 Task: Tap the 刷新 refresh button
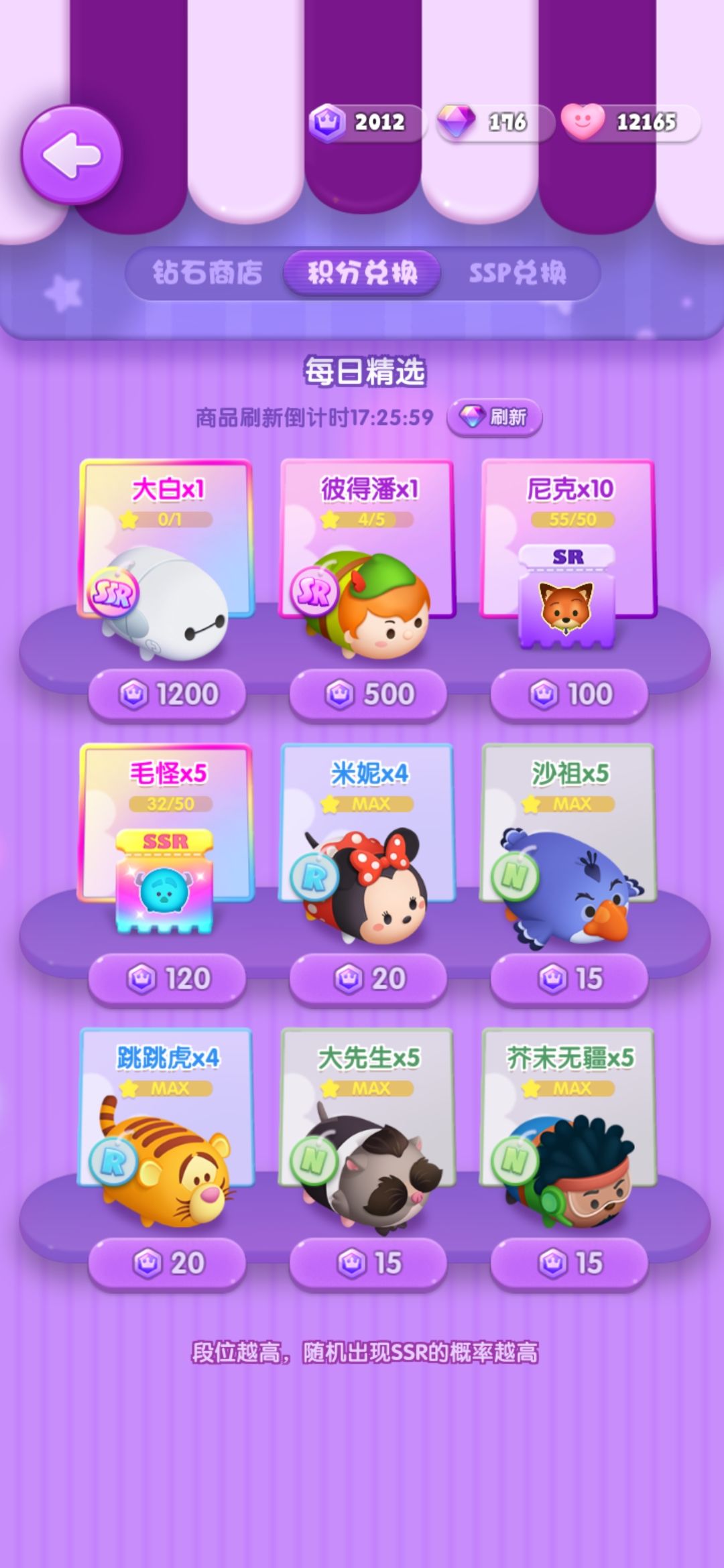tap(495, 417)
